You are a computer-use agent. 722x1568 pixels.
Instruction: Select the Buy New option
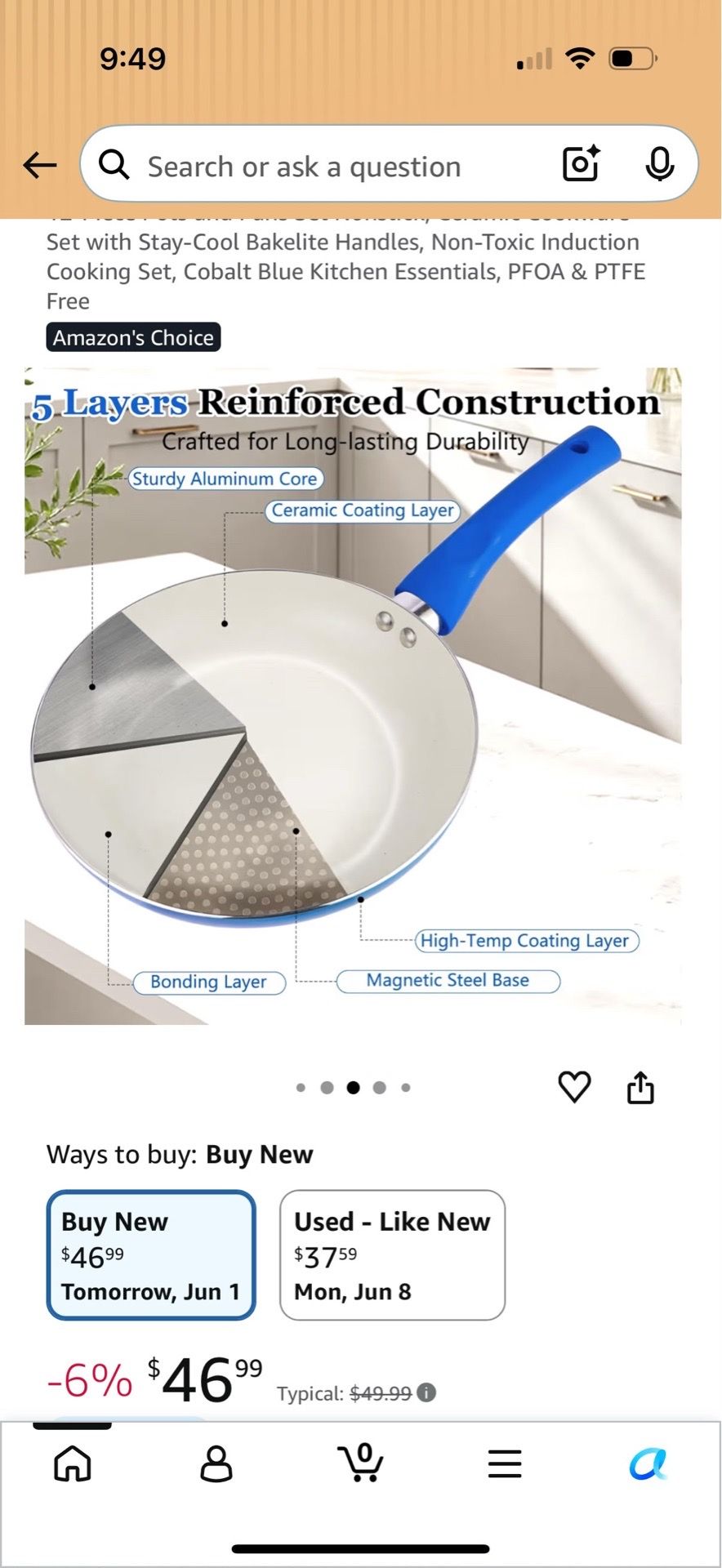[151, 1255]
